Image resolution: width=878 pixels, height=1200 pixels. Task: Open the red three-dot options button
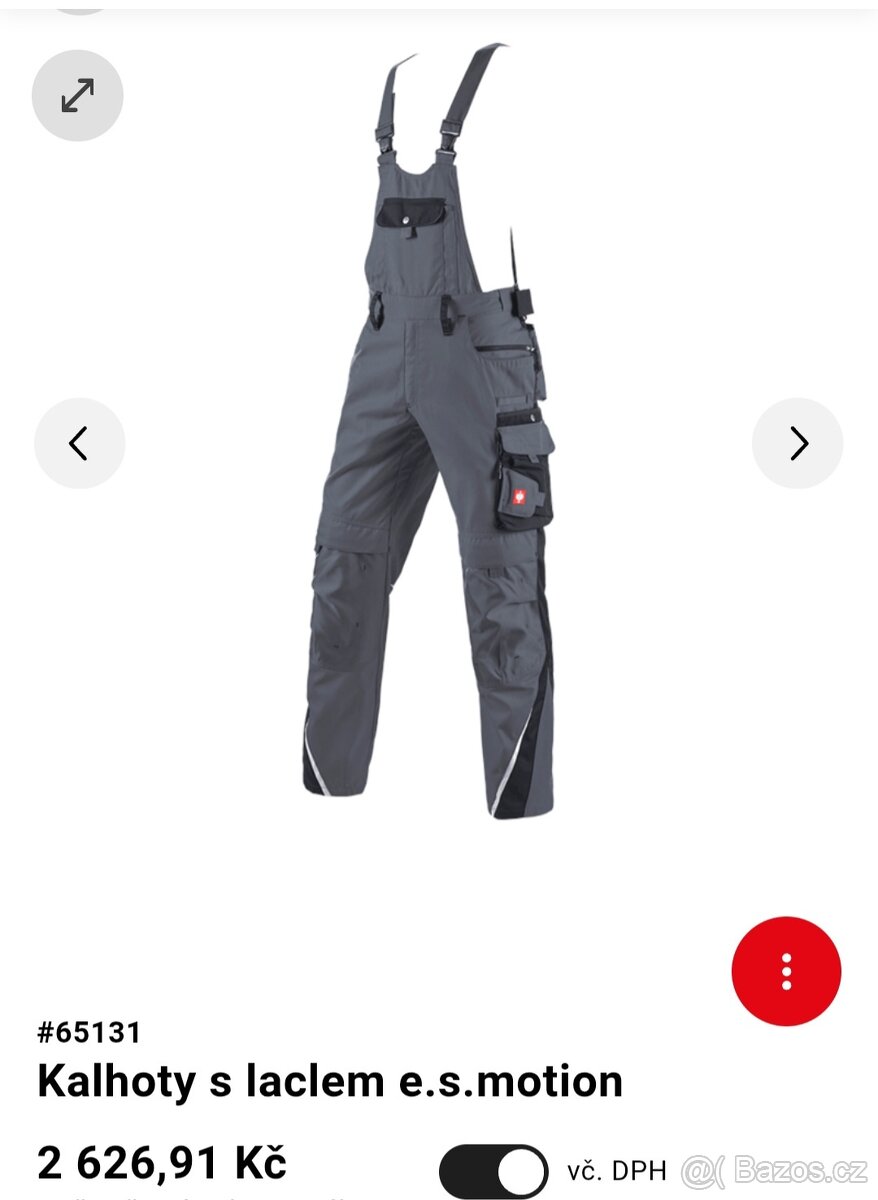coord(786,971)
